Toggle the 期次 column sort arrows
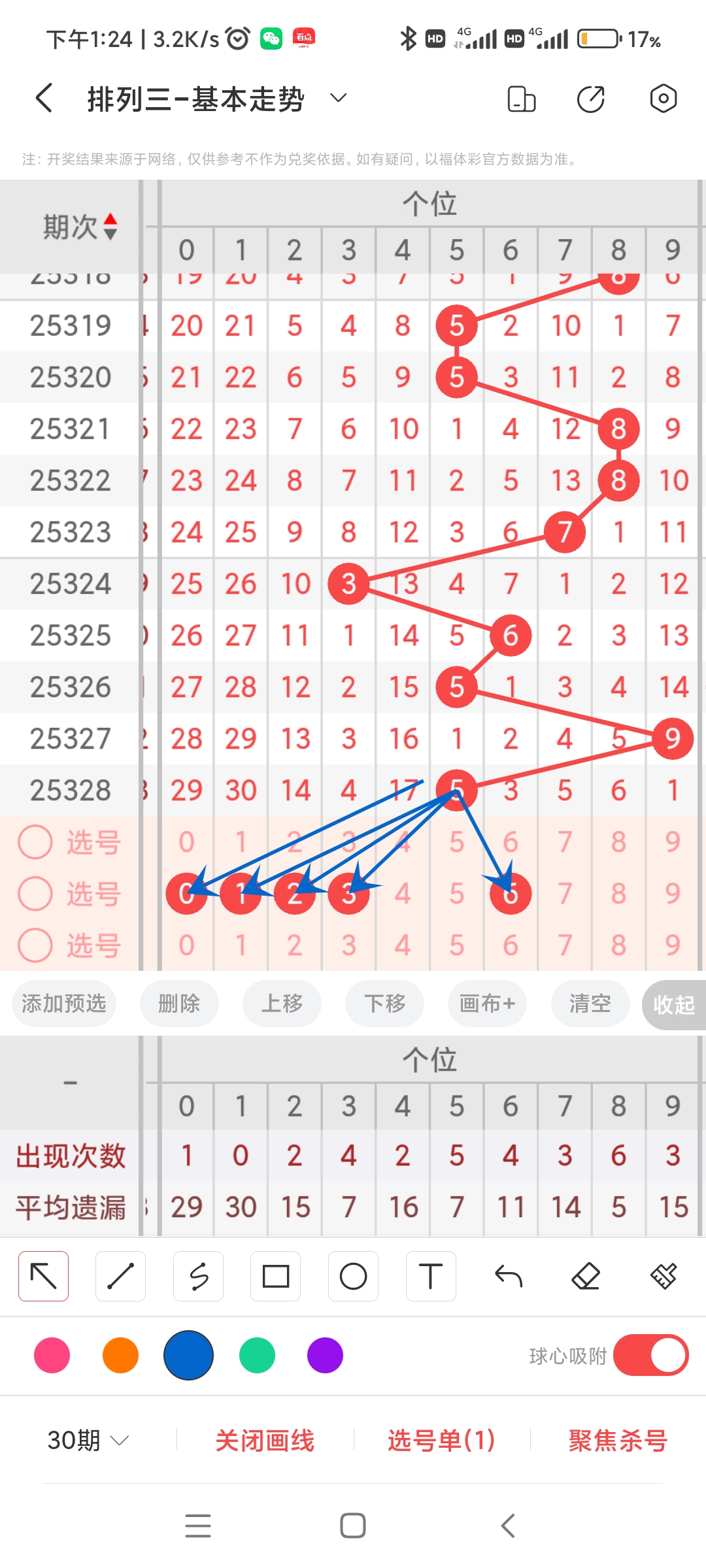The width and height of the screenshot is (706, 1568). point(110,227)
